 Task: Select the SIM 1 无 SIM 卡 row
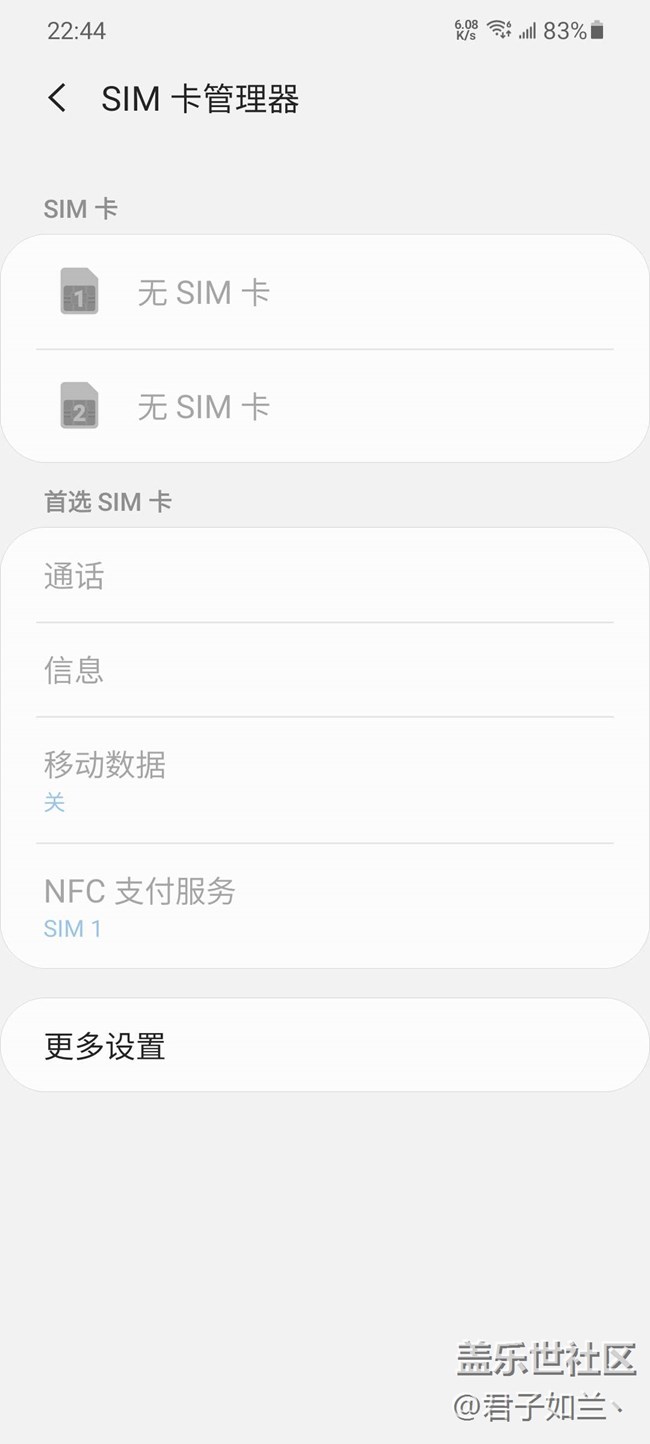pyautogui.click(x=324, y=292)
